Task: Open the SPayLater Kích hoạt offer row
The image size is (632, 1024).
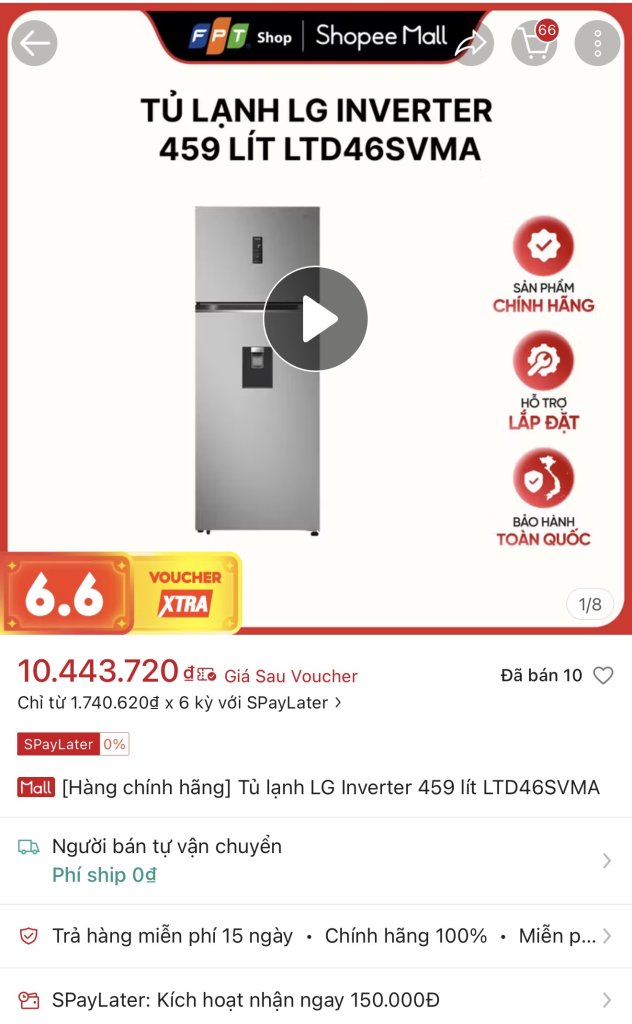Action: 316,999
